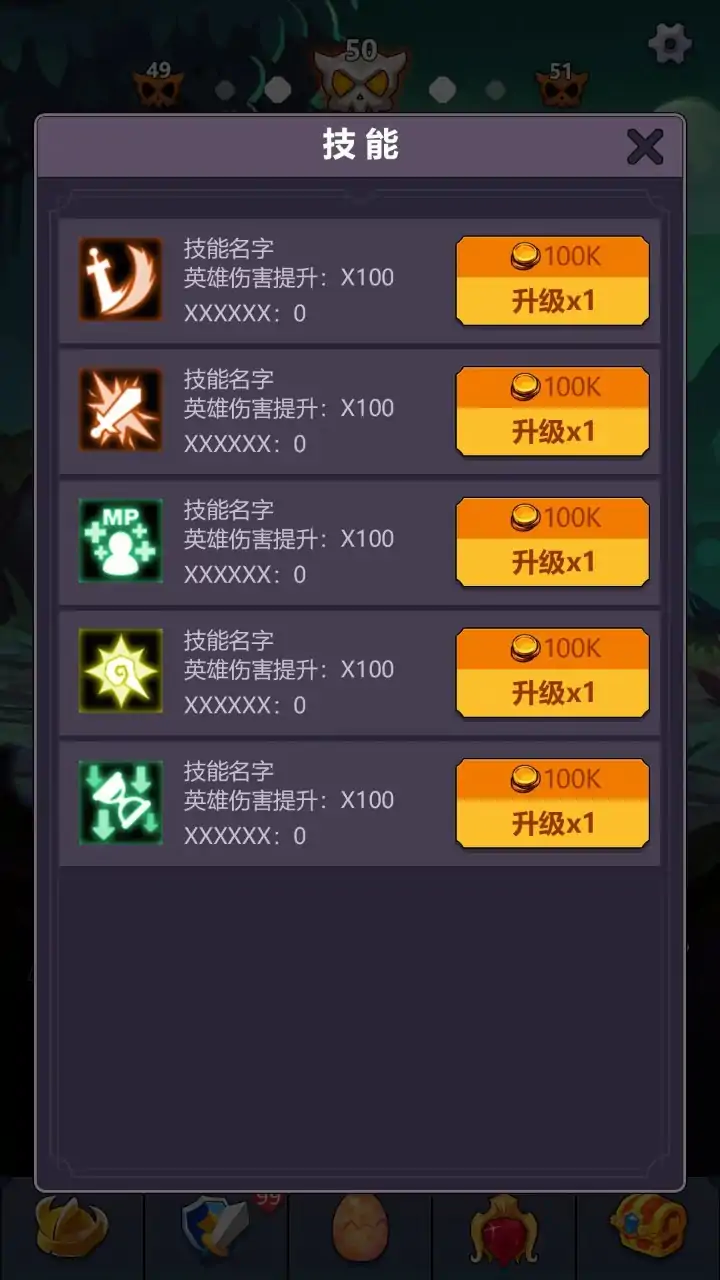This screenshot has height=1280, width=720.
Task: Switch to the red gem artifact tab
Action: [504, 1228]
